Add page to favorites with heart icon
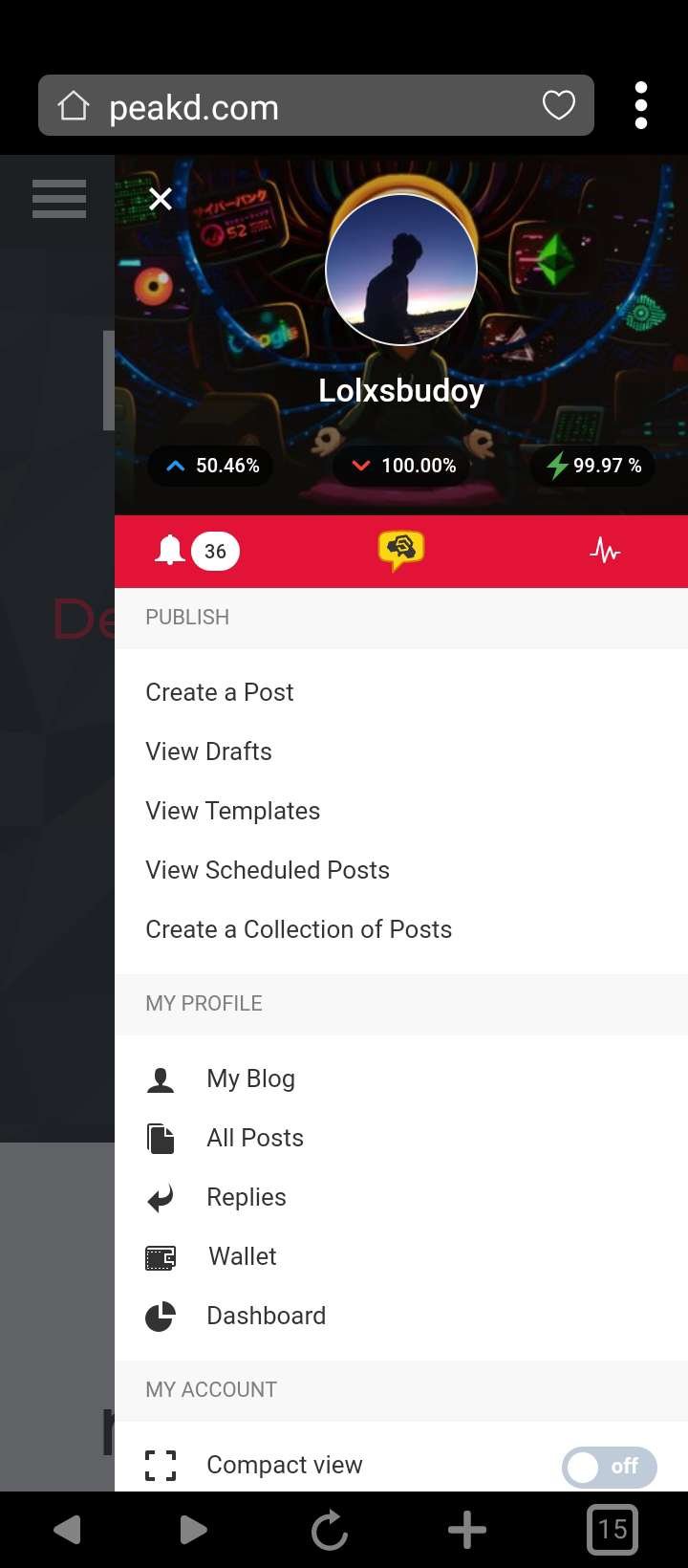Viewport: 688px width, 1568px height. click(x=559, y=105)
